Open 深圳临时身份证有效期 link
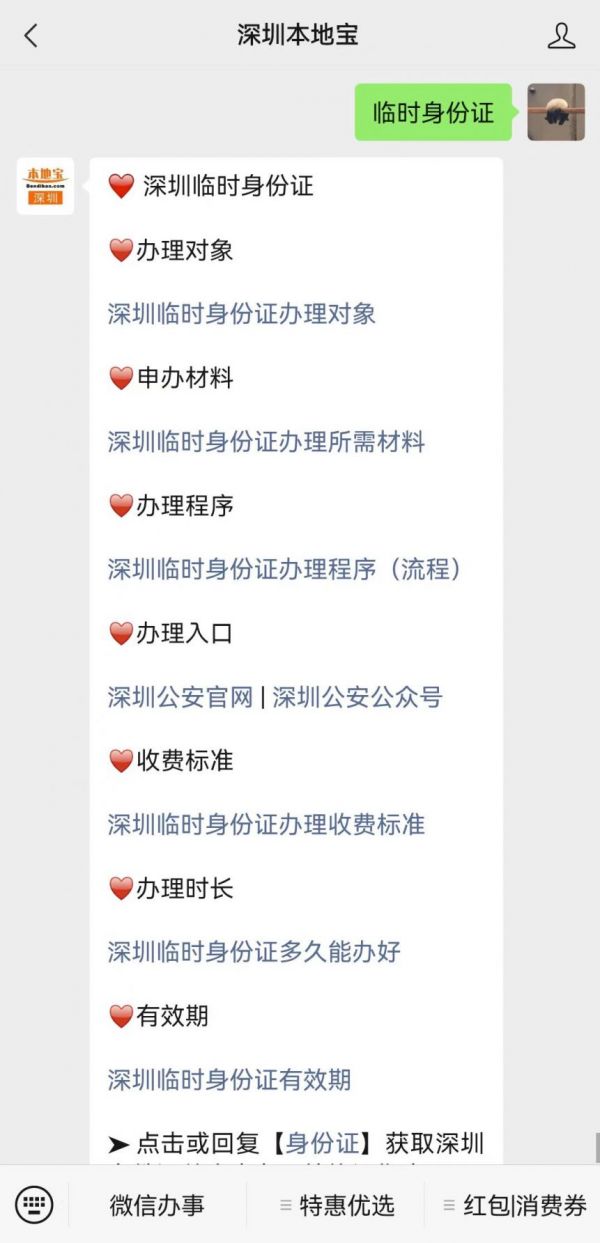 [229, 1079]
